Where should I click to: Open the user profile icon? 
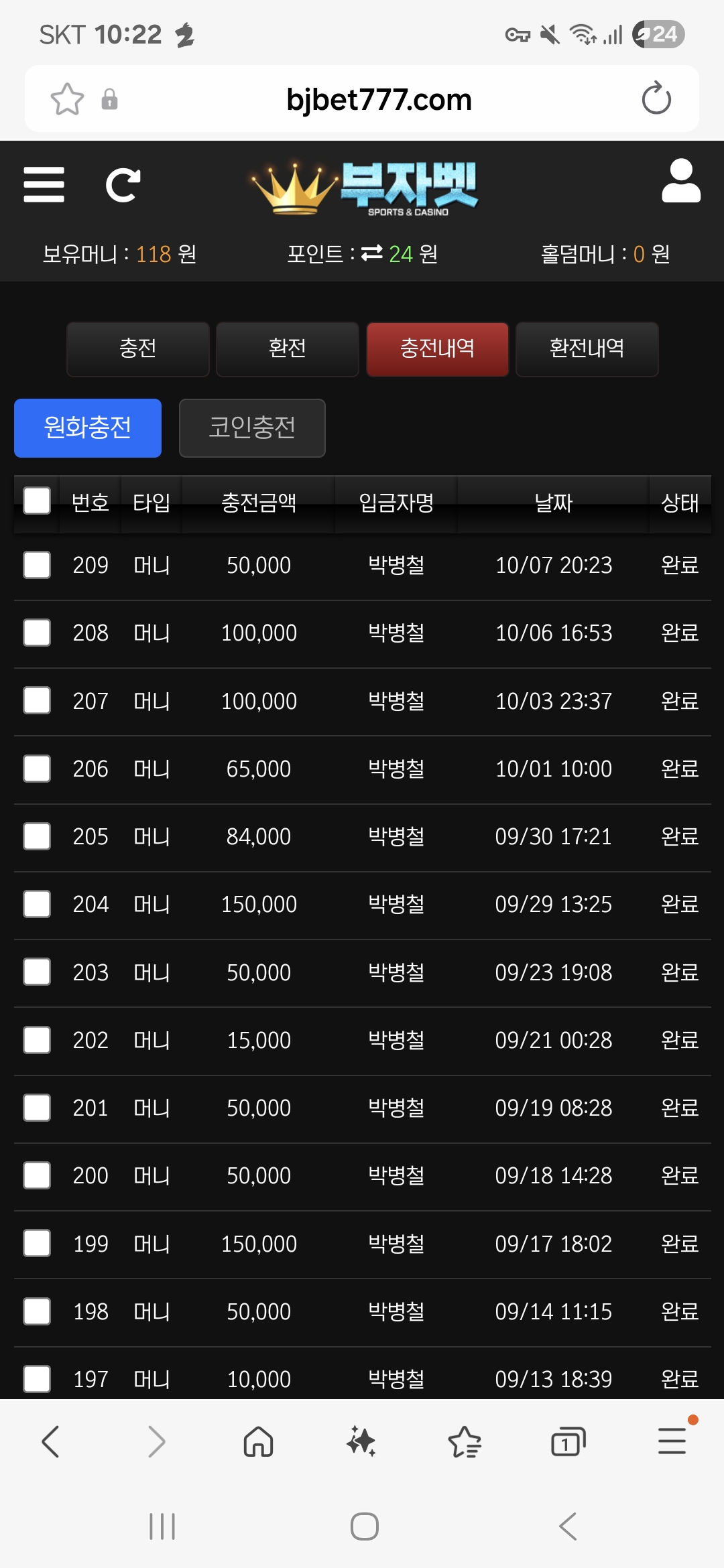click(x=681, y=181)
